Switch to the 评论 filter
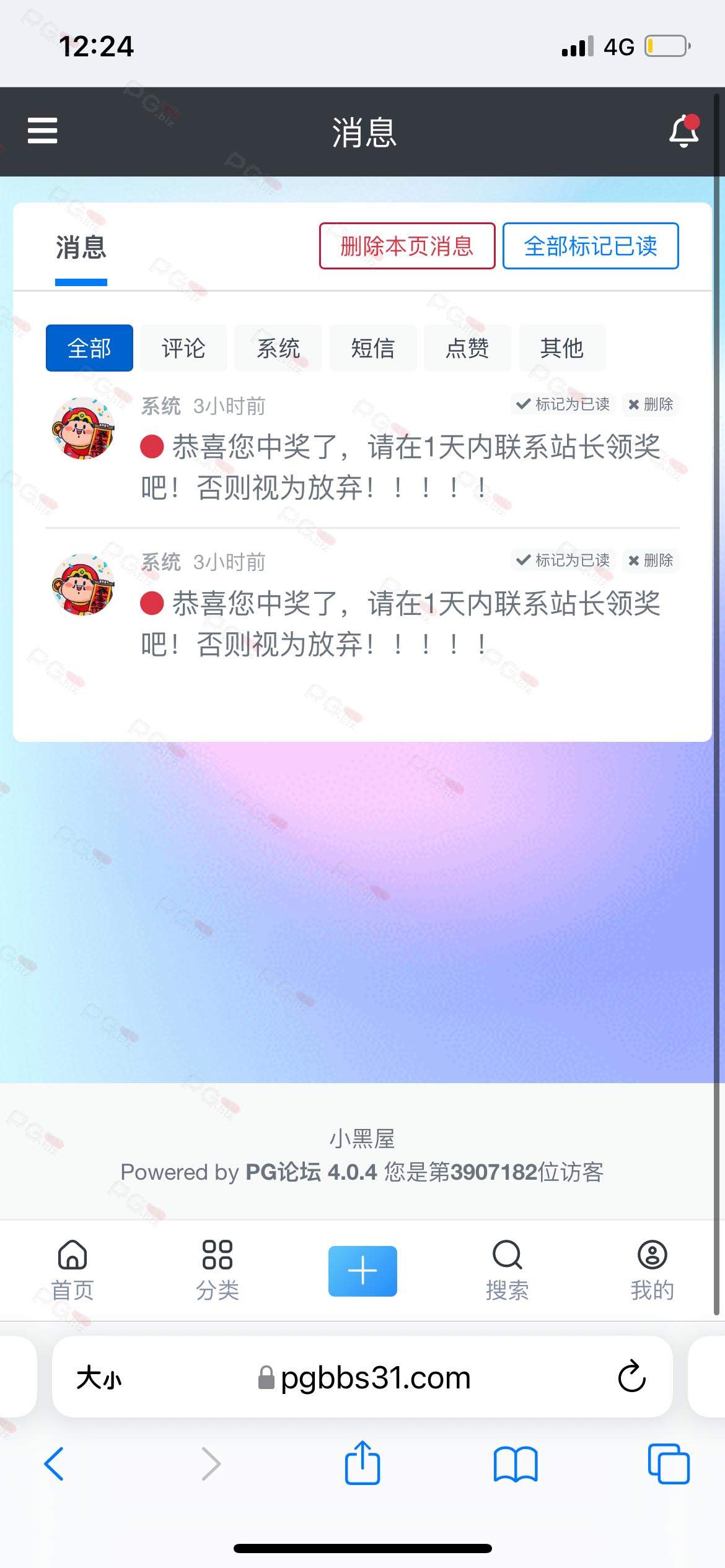Image resolution: width=725 pixels, height=1568 pixels. pos(183,348)
